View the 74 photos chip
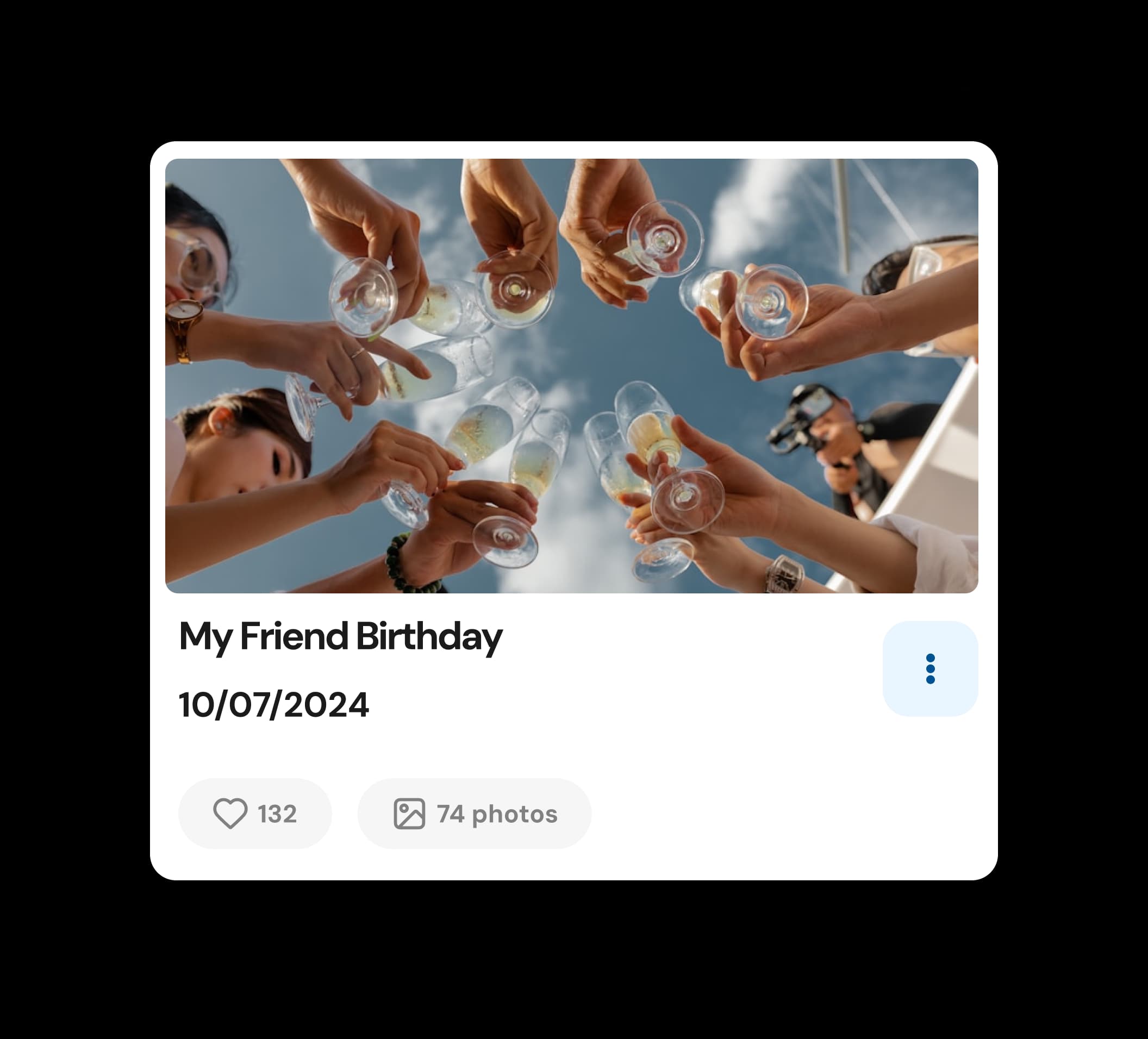Viewport: 1148px width, 1039px height. pyautogui.click(x=474, y=813)
